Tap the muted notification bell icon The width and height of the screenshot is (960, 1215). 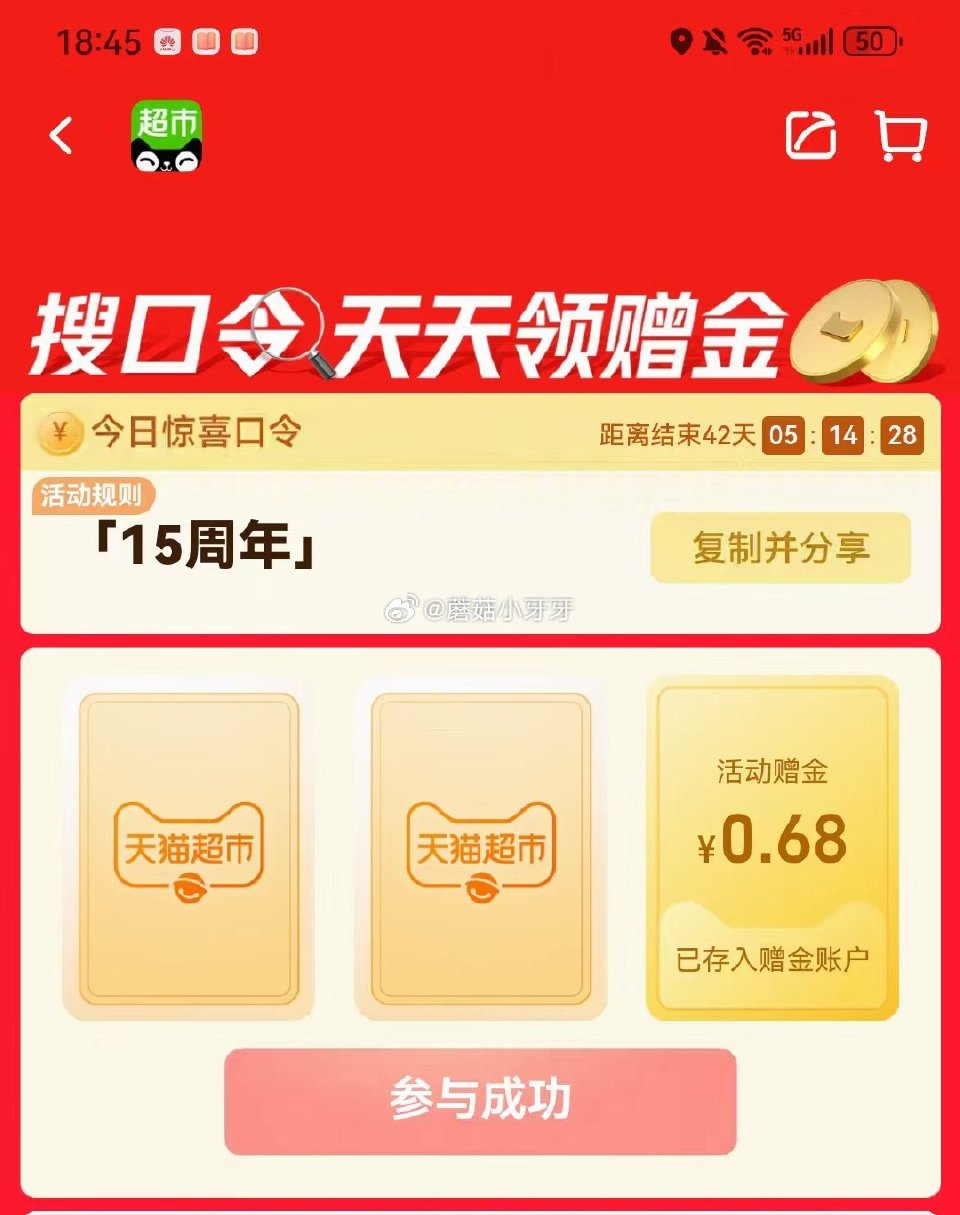pyautogui.click(x=716, y=40)
